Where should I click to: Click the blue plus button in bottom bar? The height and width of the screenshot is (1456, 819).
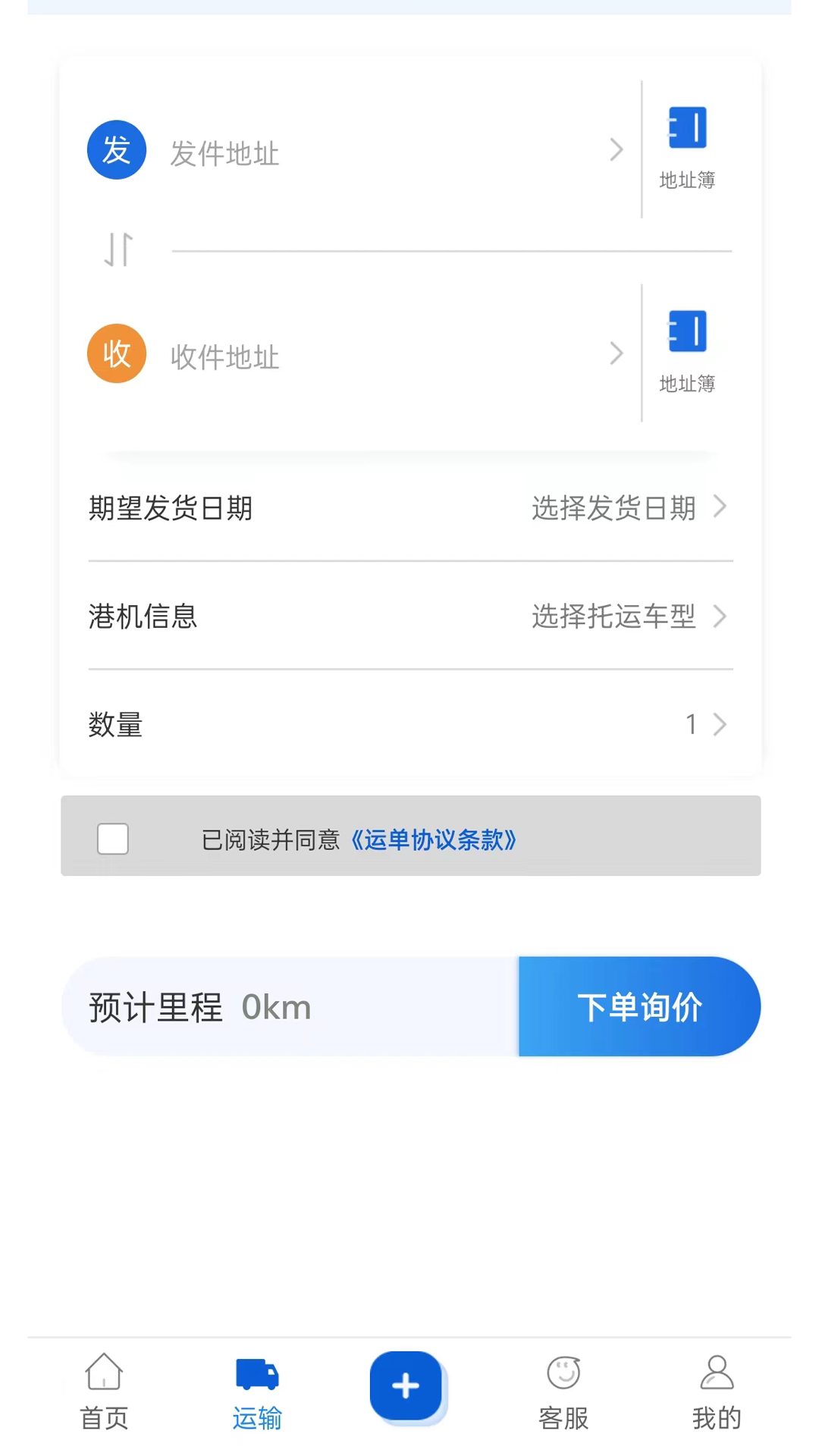click(x=406, y=1385)
